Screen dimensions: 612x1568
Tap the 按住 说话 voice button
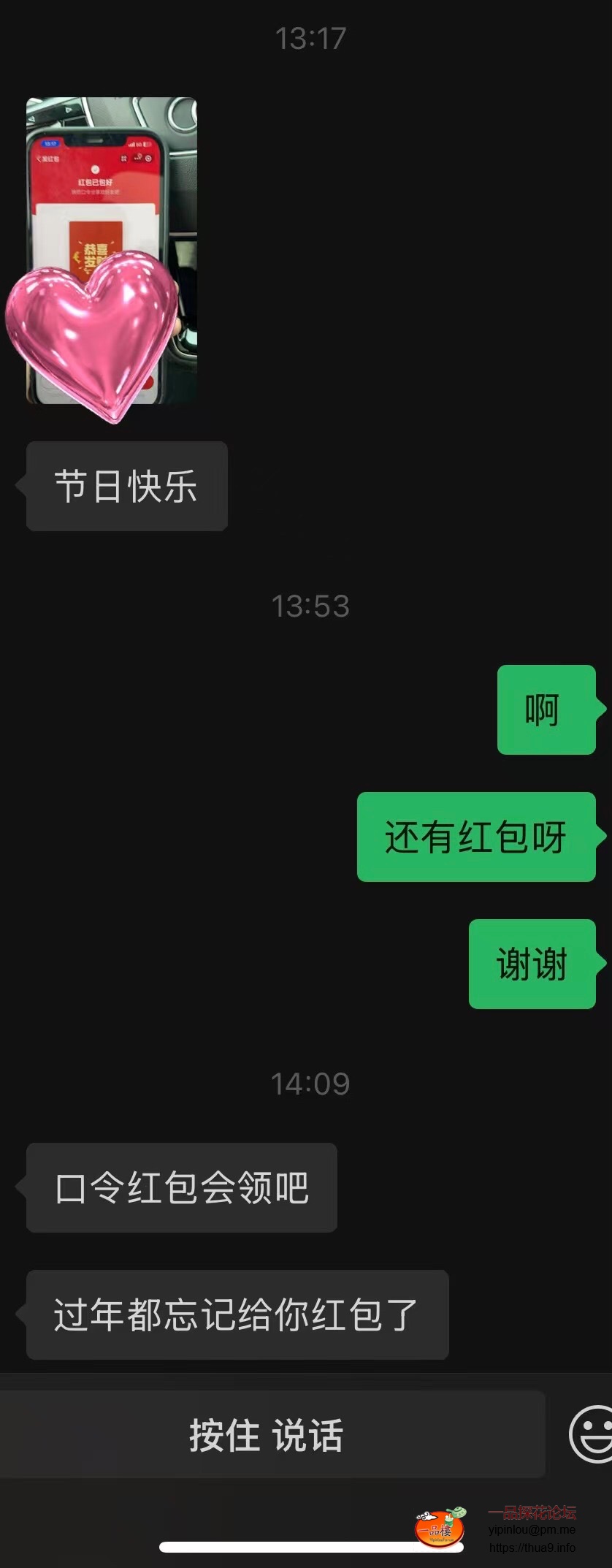272,1434
